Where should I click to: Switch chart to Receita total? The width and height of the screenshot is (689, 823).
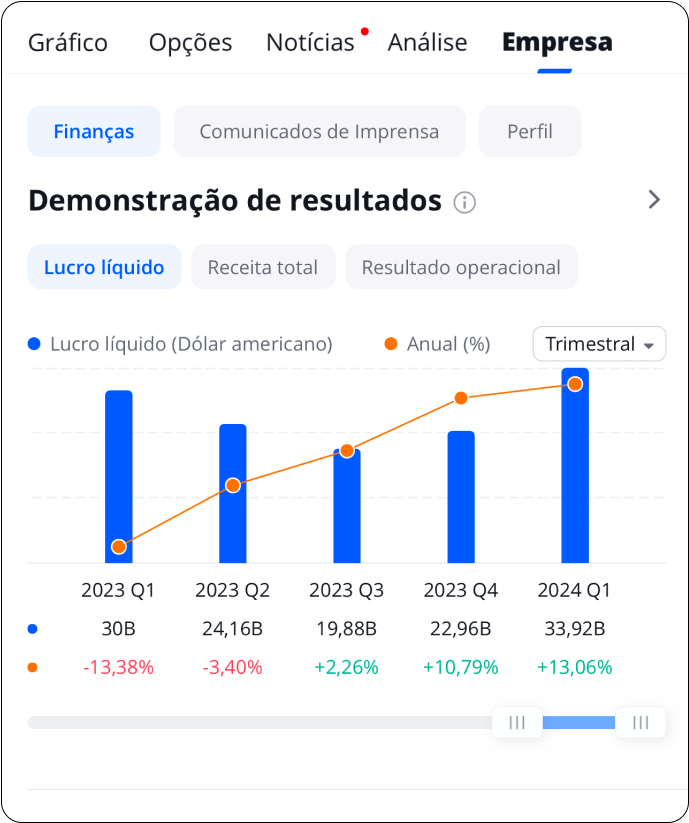tap(263, 267)
